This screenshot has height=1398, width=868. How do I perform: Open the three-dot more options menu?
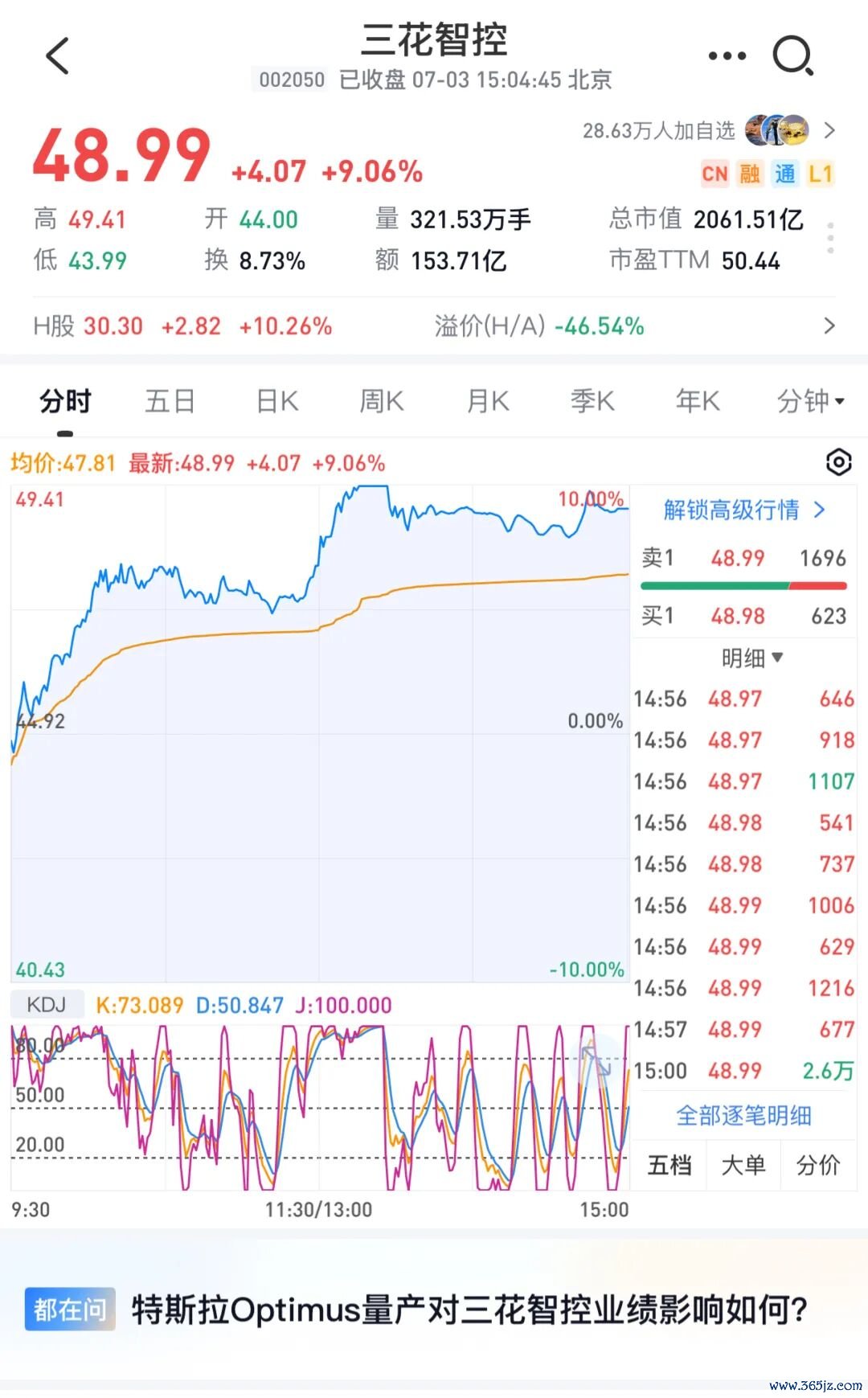[x=727, y=56]
